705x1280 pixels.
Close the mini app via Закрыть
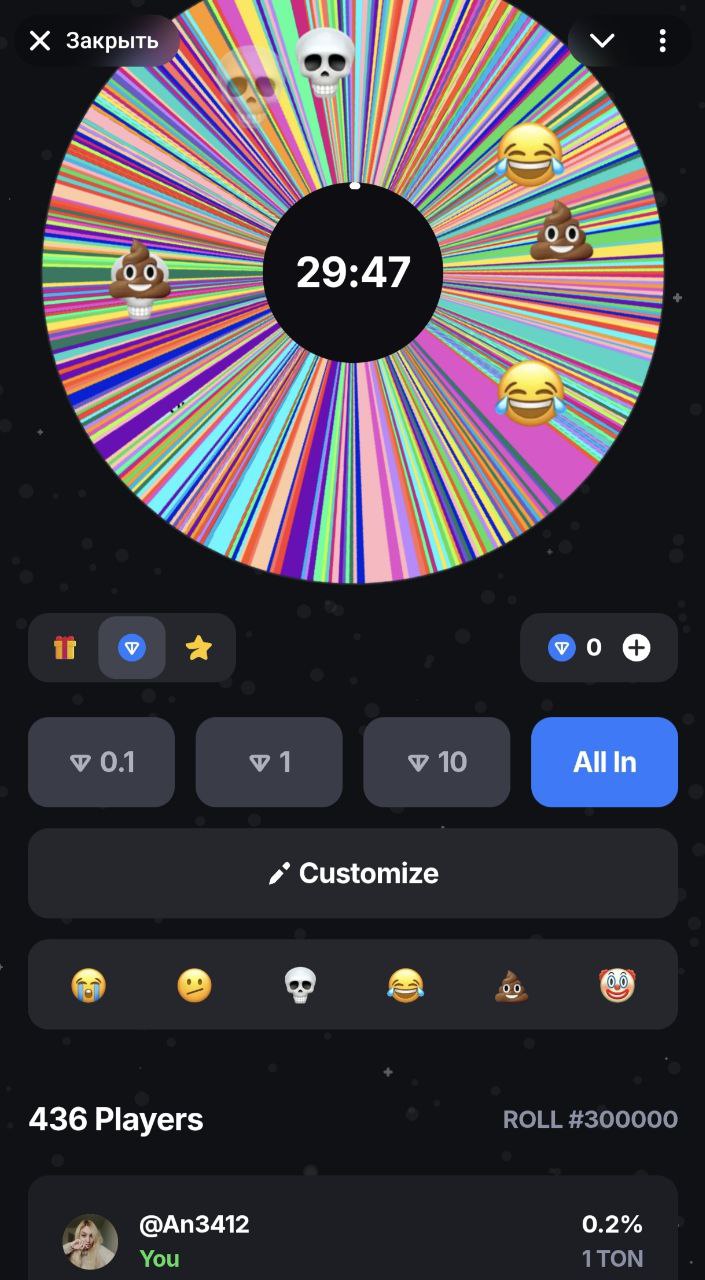coord(95,41)
